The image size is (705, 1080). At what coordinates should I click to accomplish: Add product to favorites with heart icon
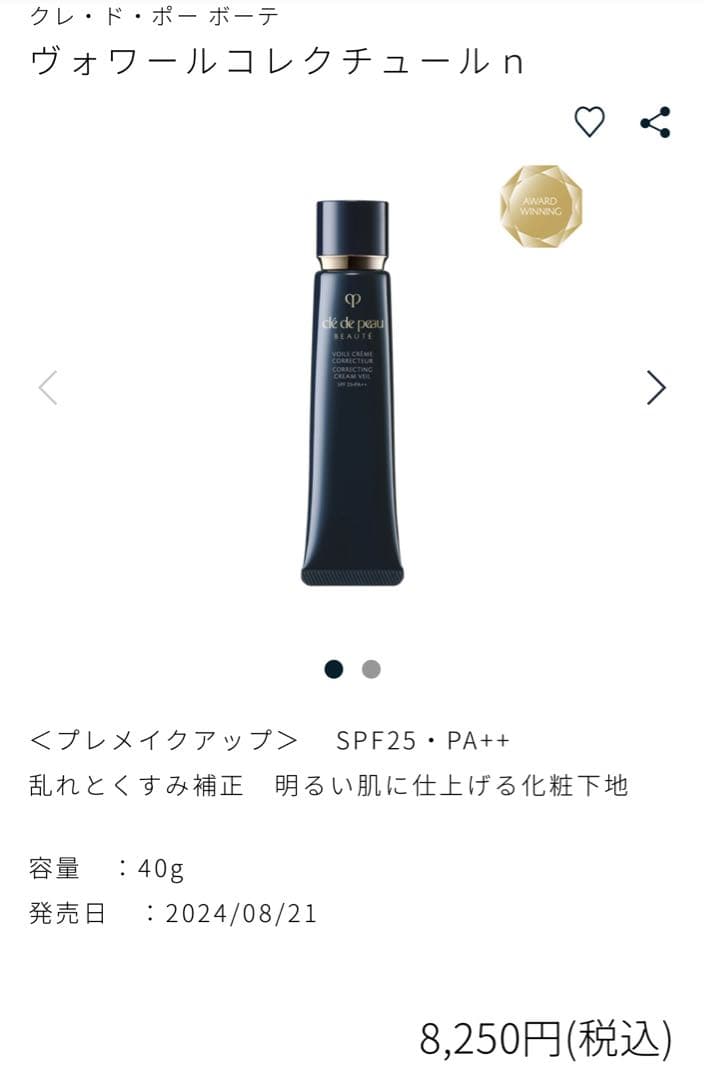[589, 122]
